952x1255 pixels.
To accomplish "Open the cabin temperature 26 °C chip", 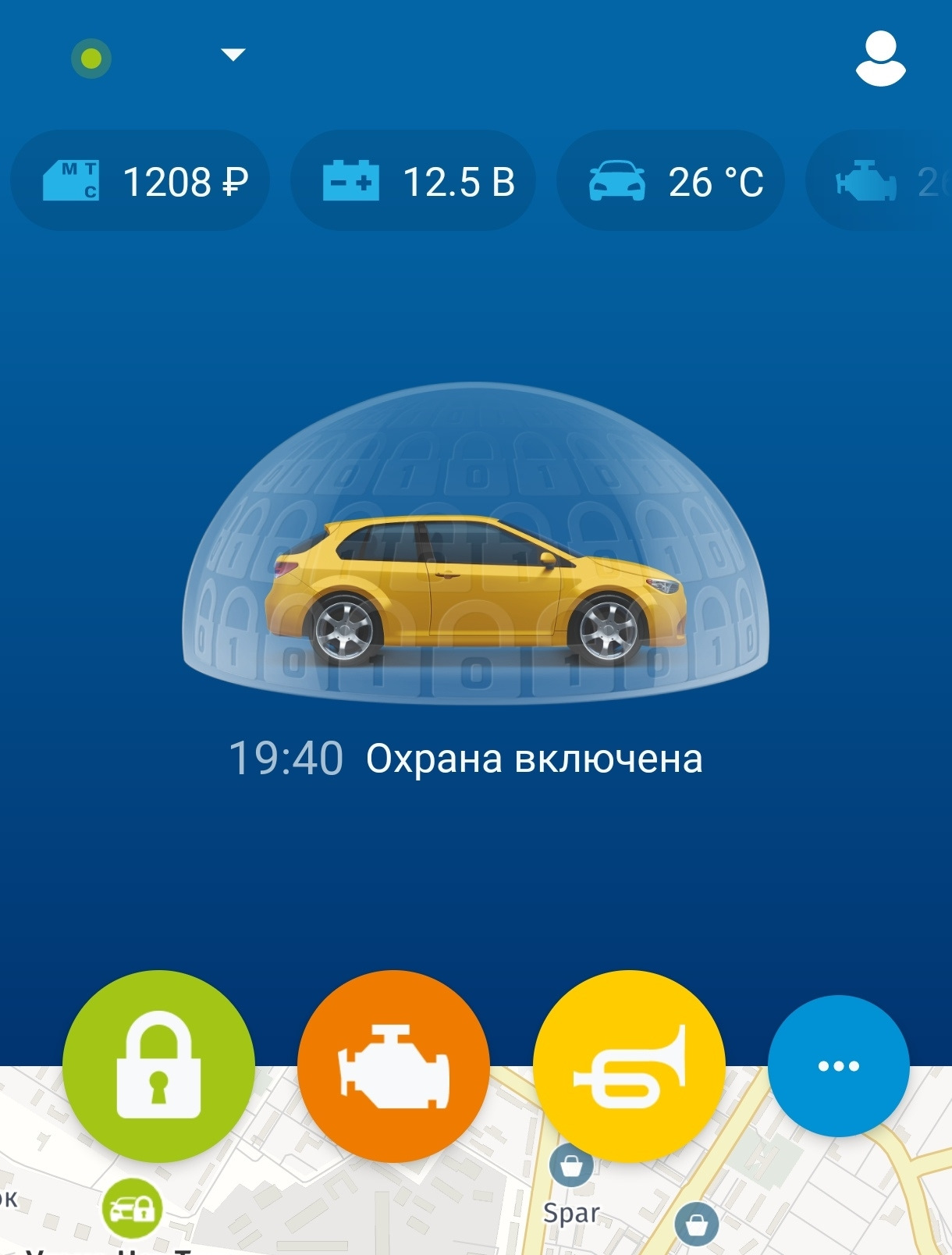I will [671, 181].
